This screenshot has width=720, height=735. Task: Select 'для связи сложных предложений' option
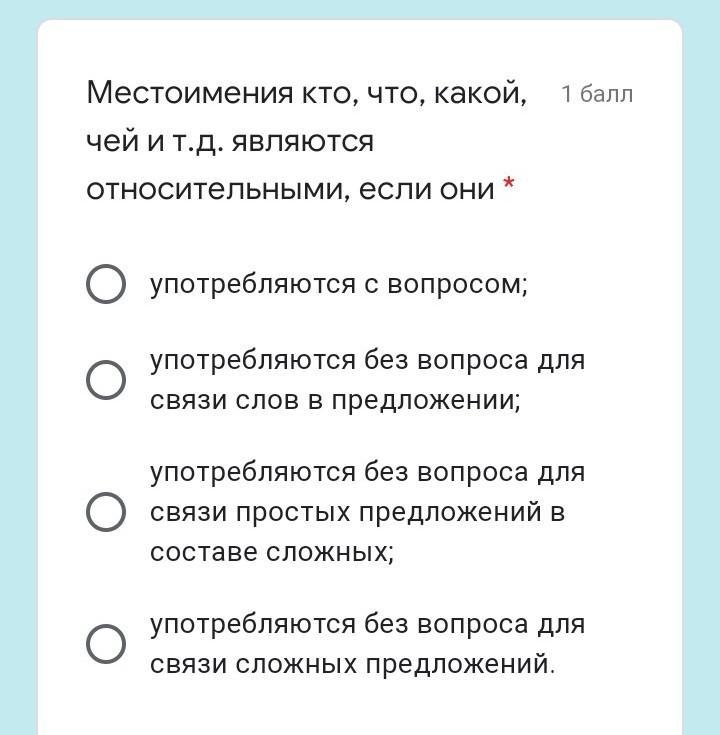[x=106, y=644]
